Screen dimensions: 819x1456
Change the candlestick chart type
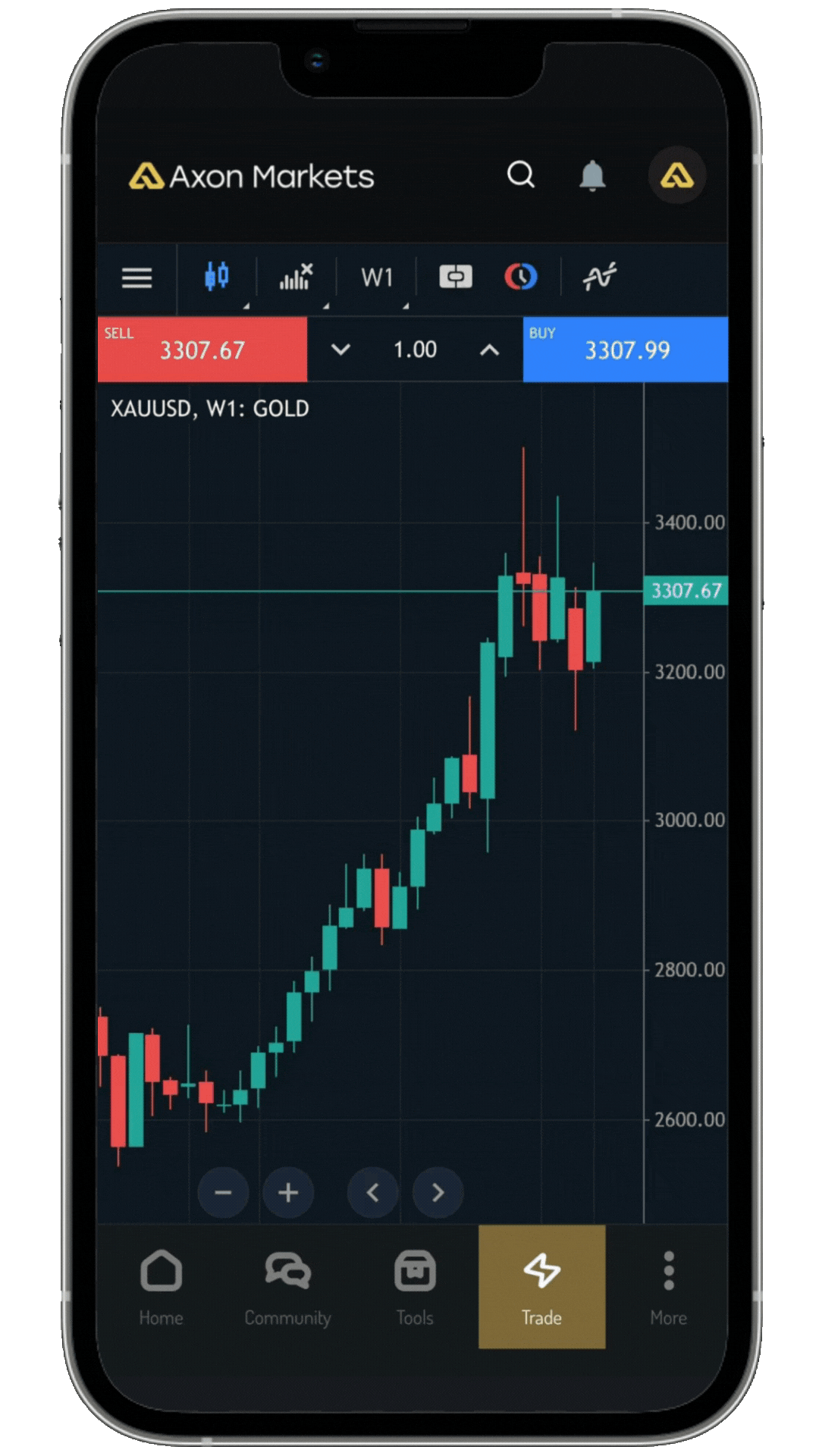[217, 276]
